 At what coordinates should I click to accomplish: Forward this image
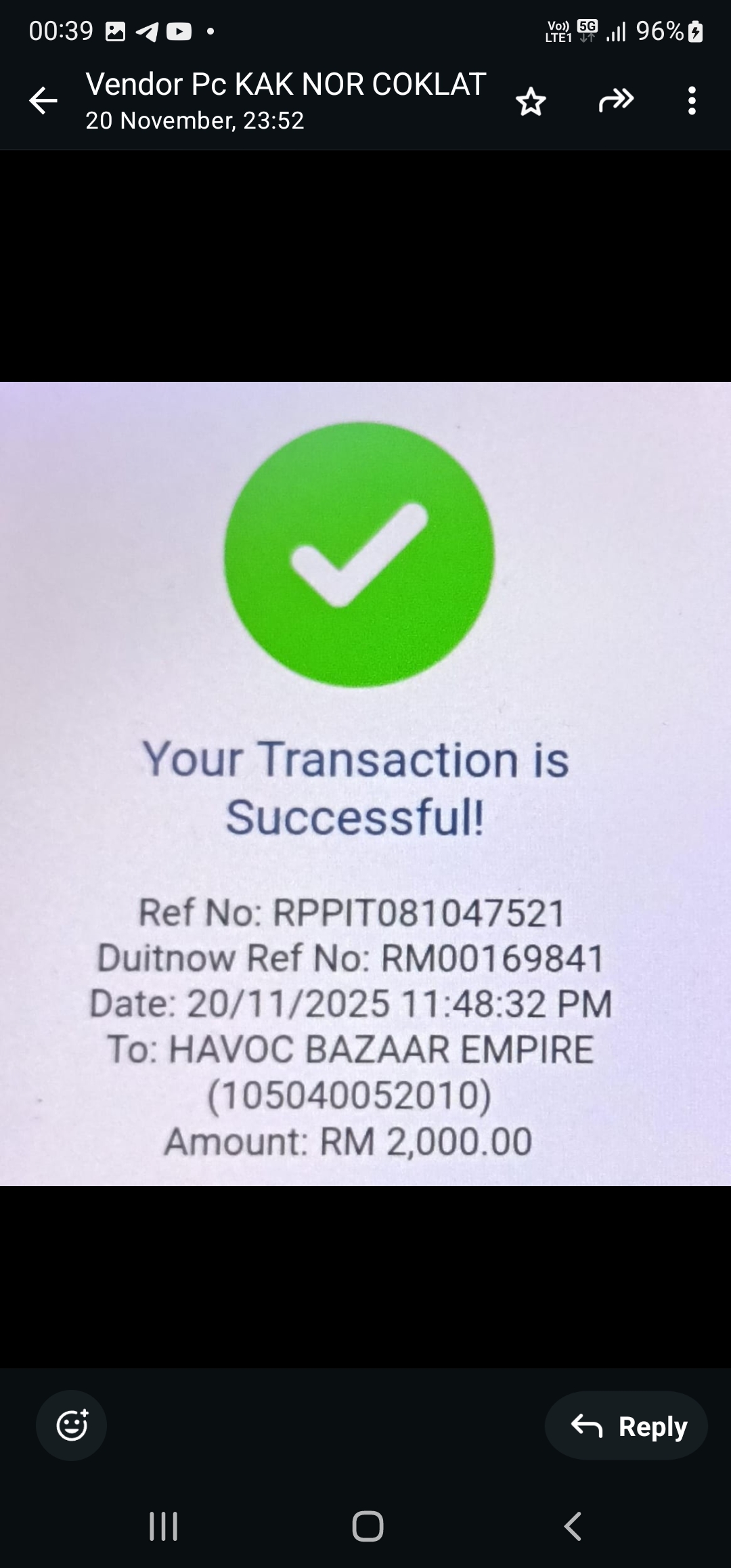tap(615, 101)
